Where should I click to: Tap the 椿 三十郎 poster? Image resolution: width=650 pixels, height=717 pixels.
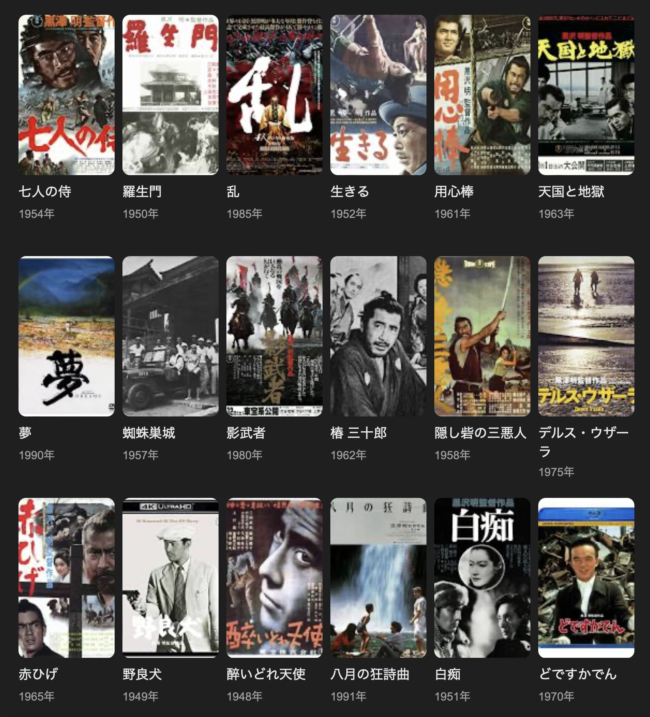point(378,336)
